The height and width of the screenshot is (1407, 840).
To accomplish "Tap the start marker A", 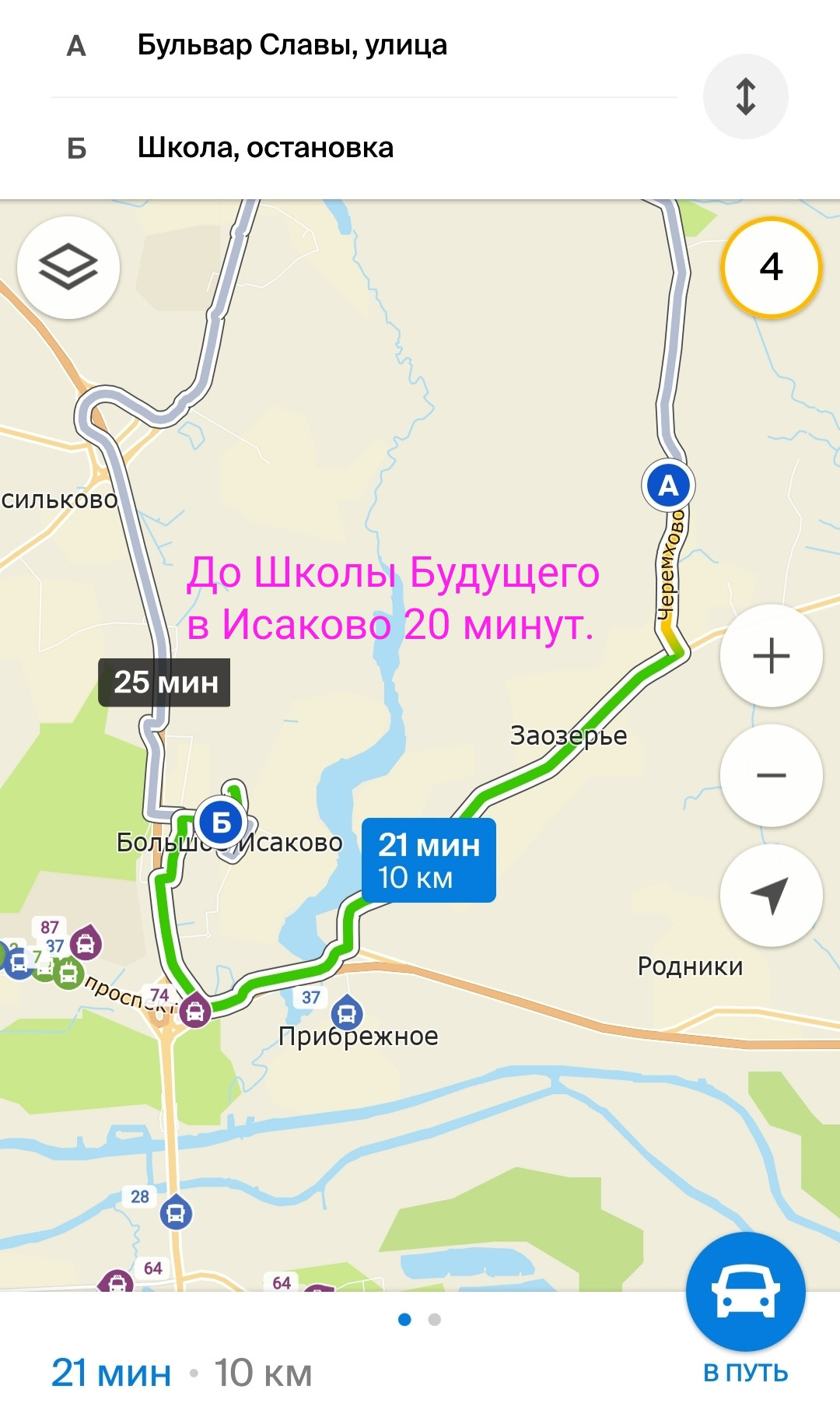I will (x=668, y=485).
